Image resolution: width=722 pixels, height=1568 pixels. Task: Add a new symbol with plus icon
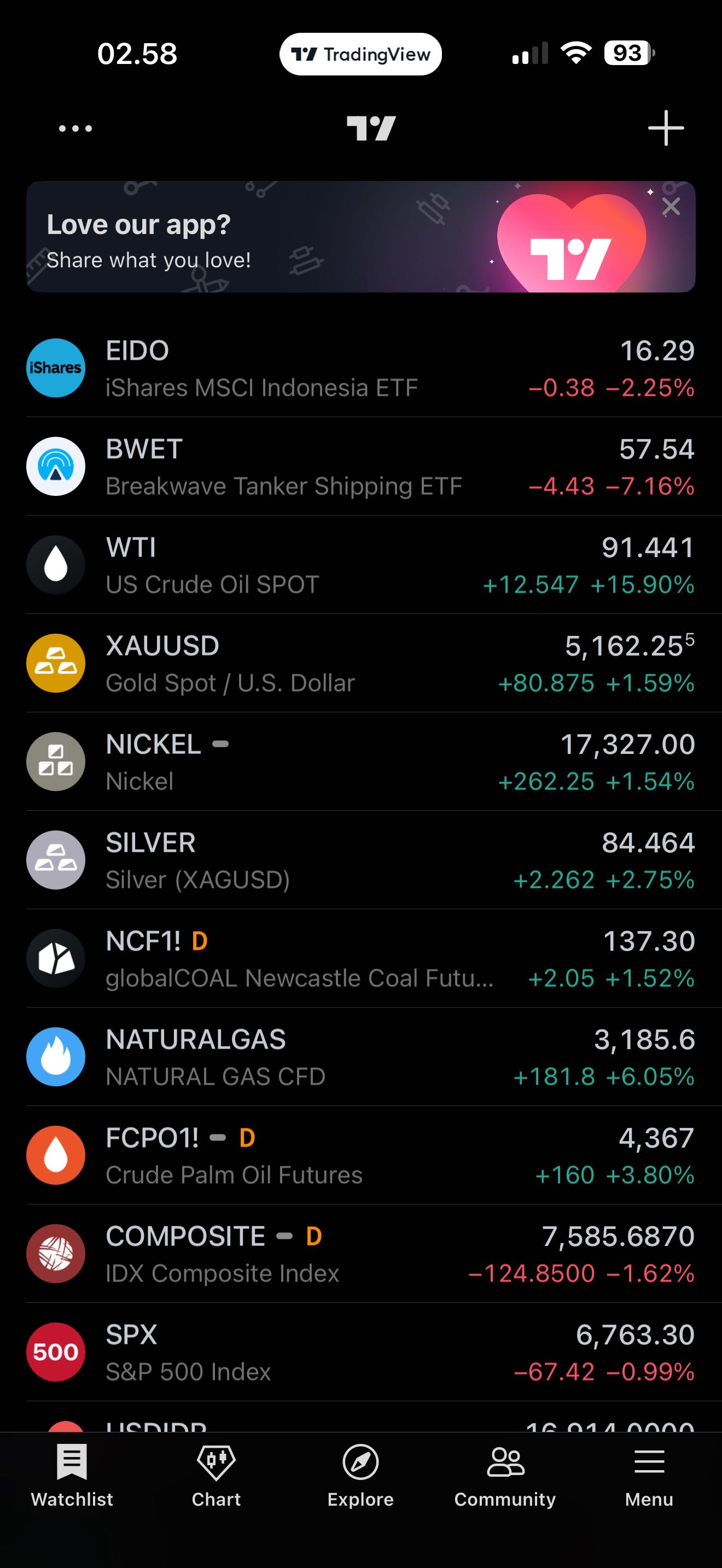[665, 128]
